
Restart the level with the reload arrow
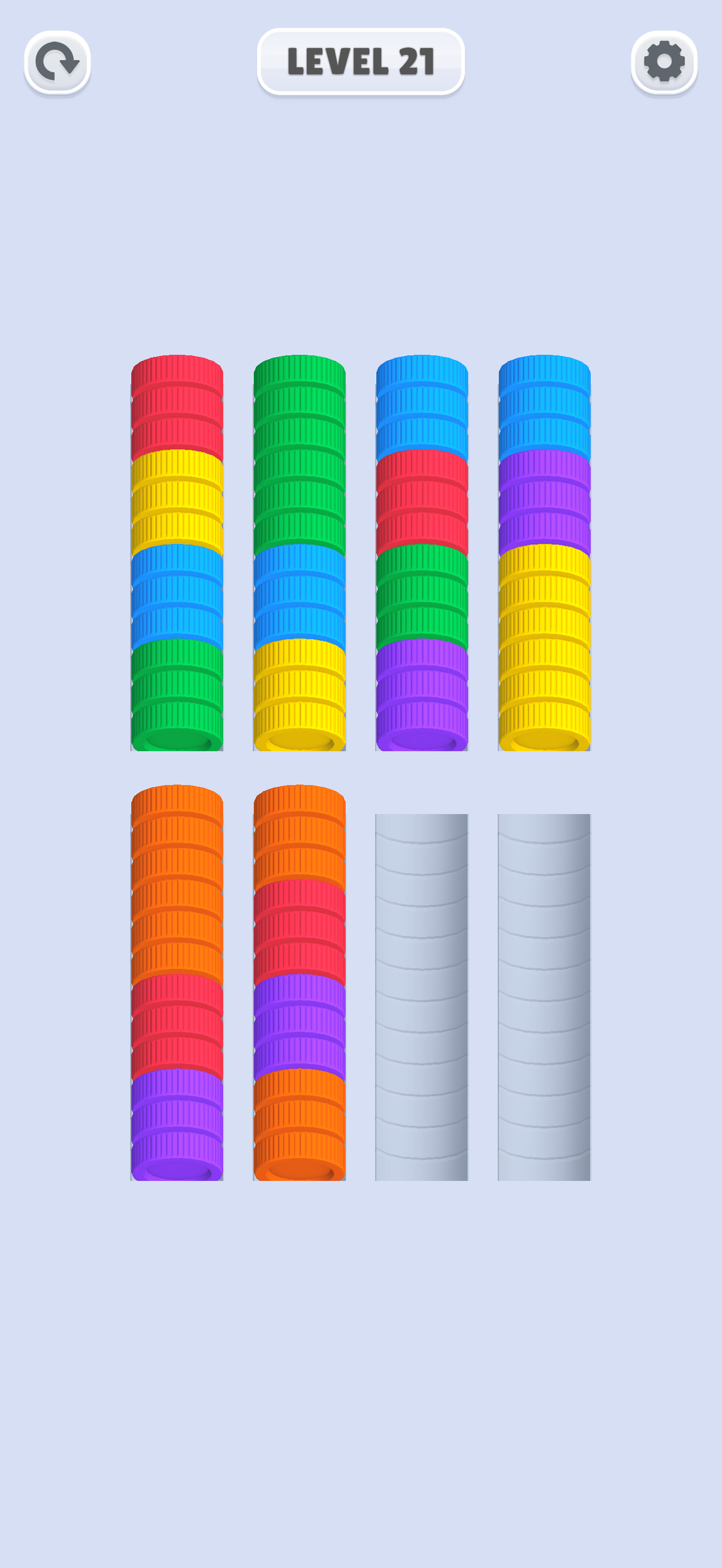57,62
